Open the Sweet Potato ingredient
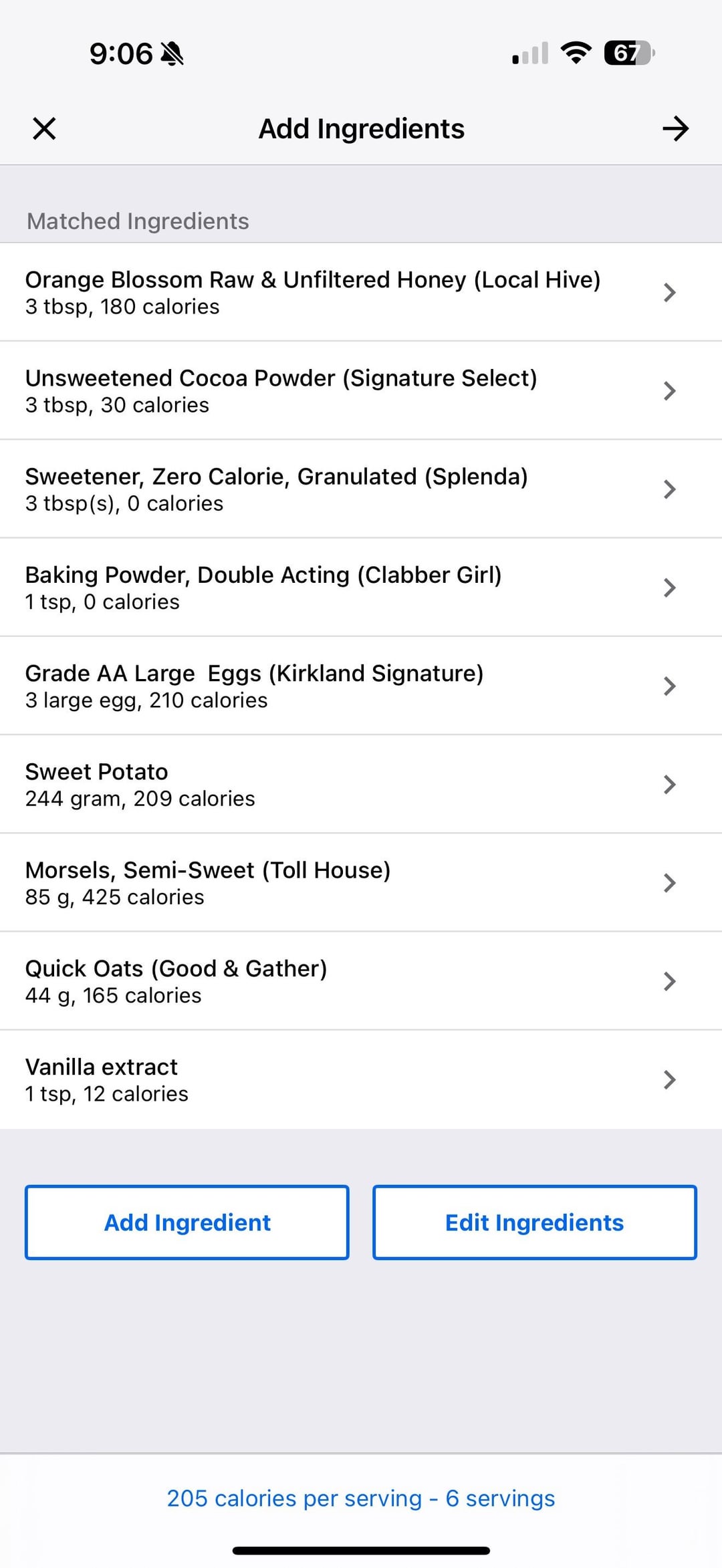 (x=361, y=784)
